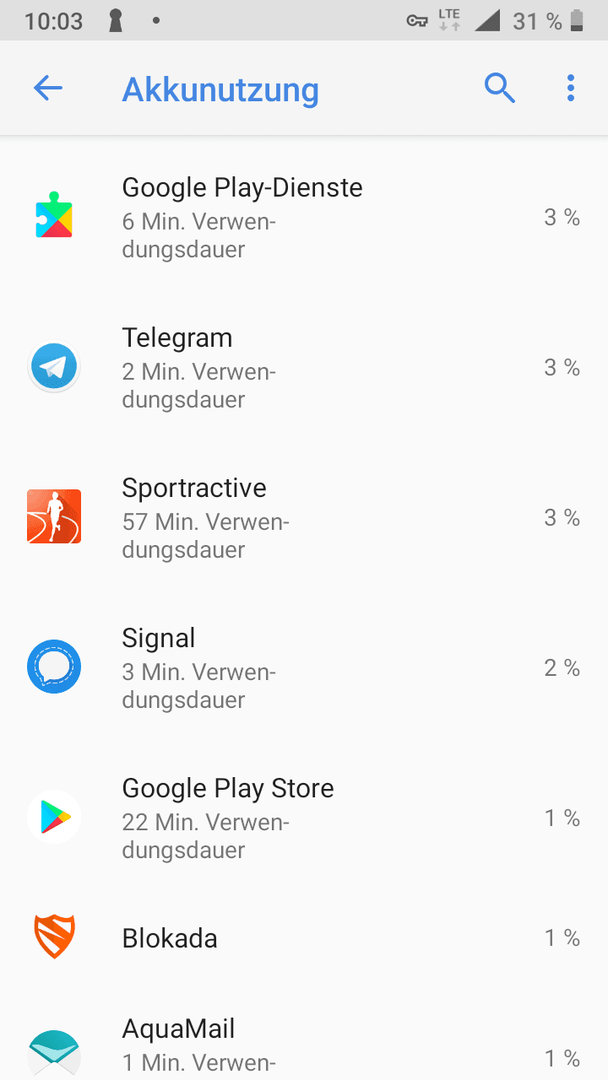Open Blokada battery usage
This screenshot has height=1080, width=608.
tap(304, 938)
